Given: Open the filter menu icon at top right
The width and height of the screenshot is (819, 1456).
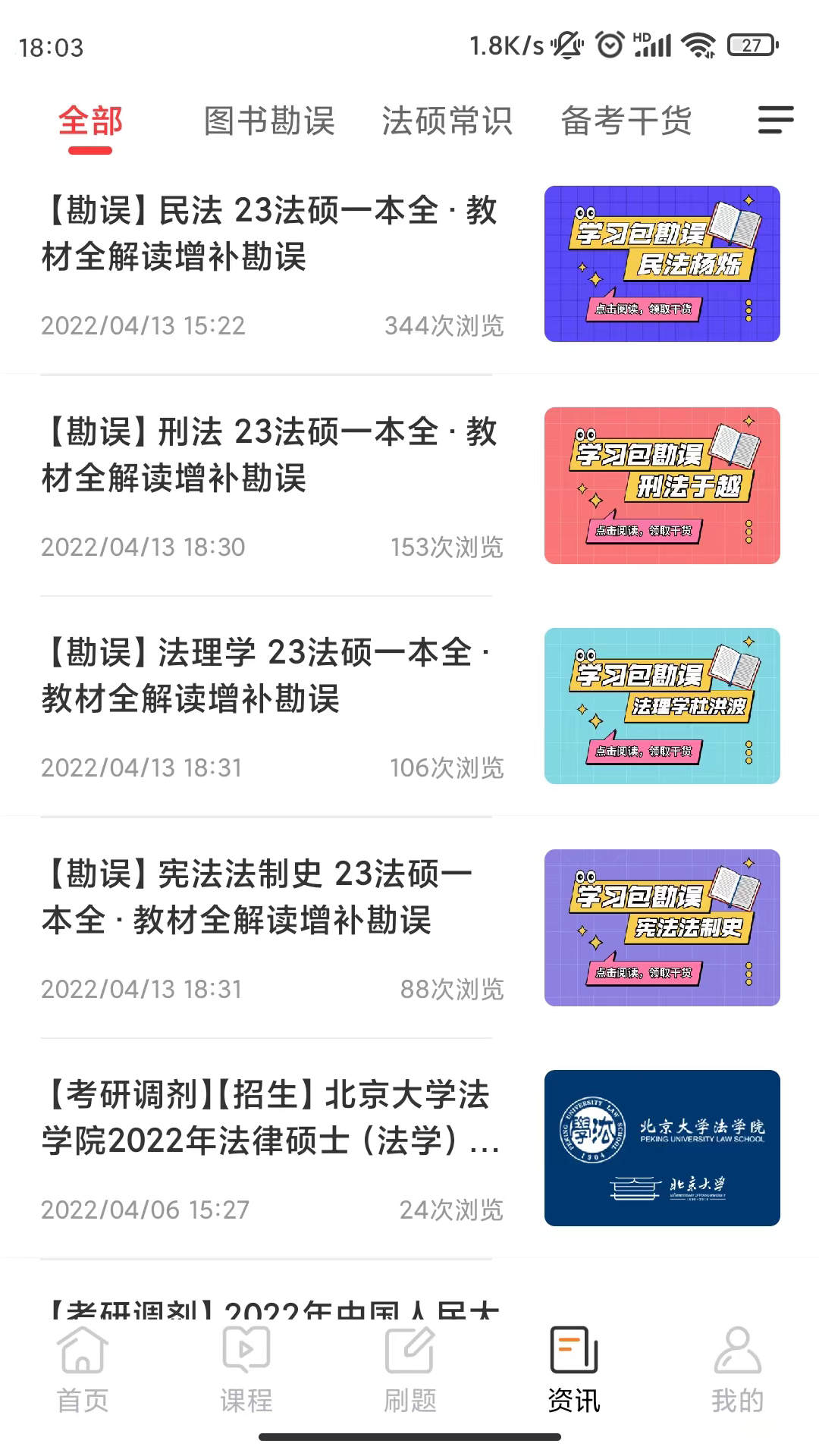Looking at the screenshot, I should [774, 121].
